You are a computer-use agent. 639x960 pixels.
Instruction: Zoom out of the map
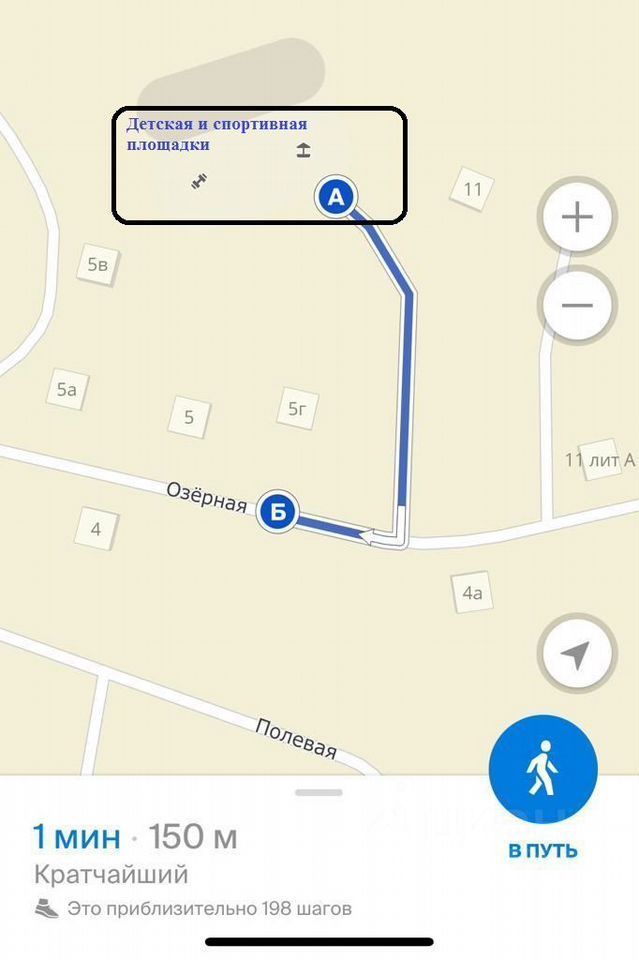coord(577,305)
